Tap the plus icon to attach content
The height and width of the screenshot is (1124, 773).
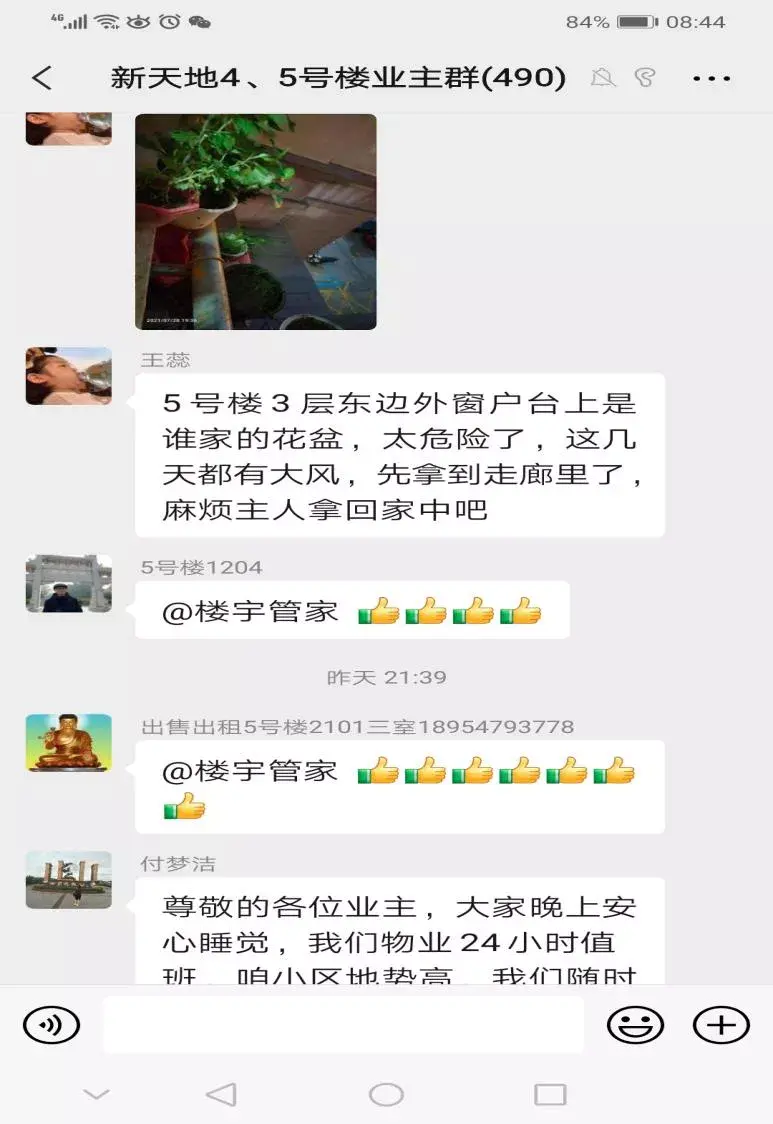click(721, 1024)
